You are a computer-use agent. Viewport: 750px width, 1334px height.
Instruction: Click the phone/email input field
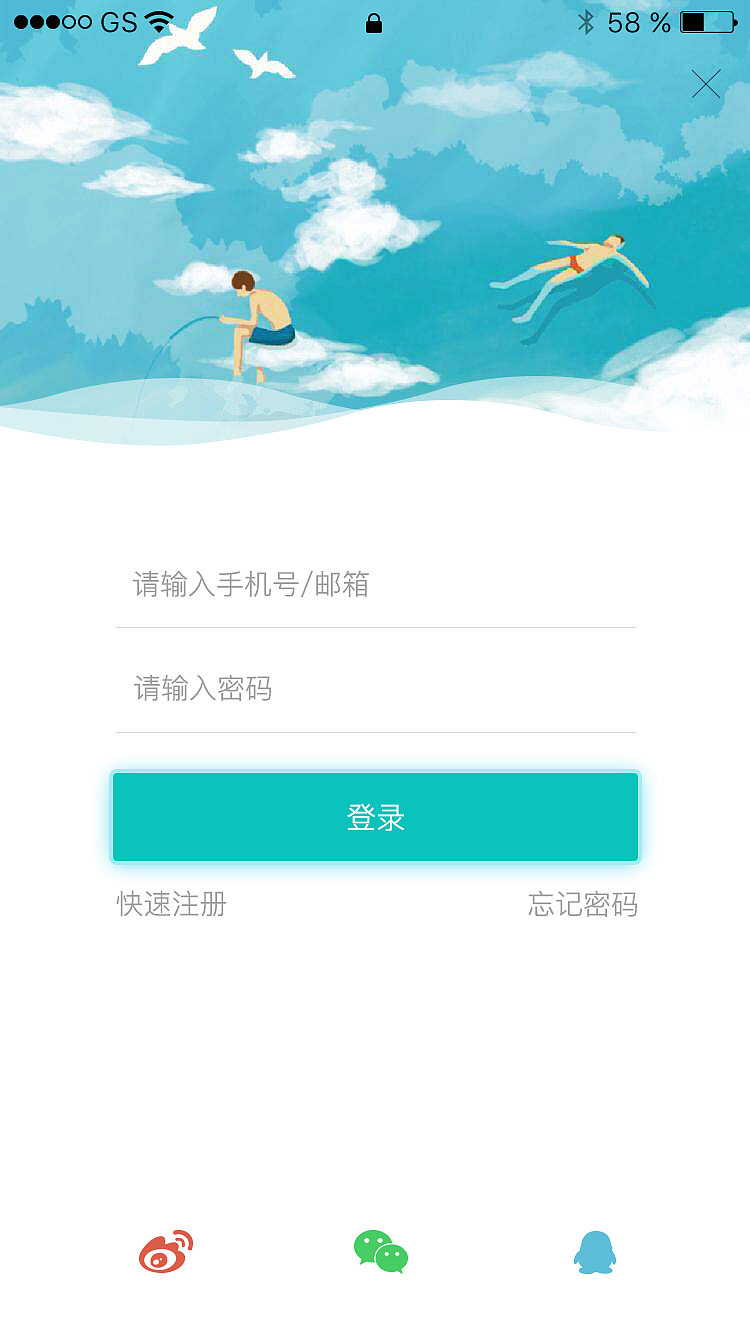pyautogui.click(x=375, y=585)
